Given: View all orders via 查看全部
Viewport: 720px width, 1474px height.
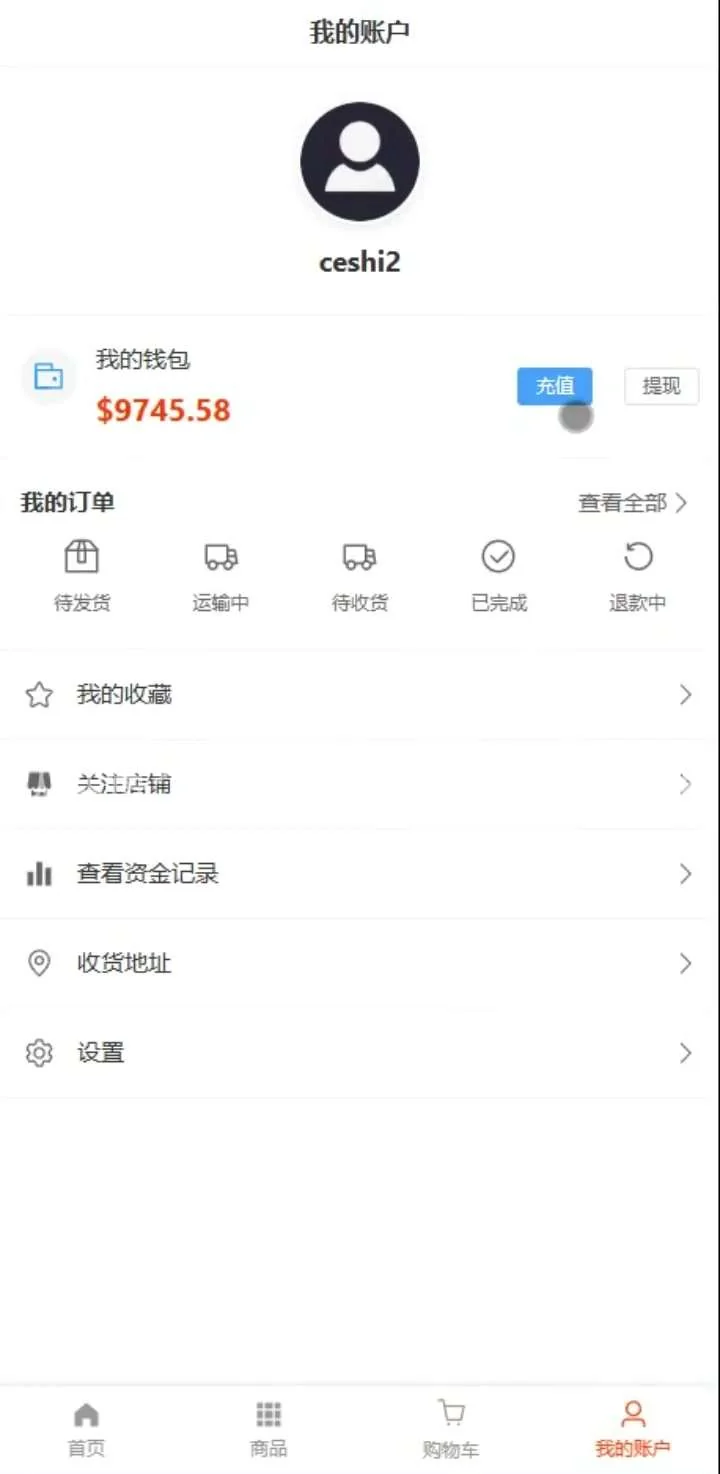Looking at the screenshot, I should [x=632, y=503].
